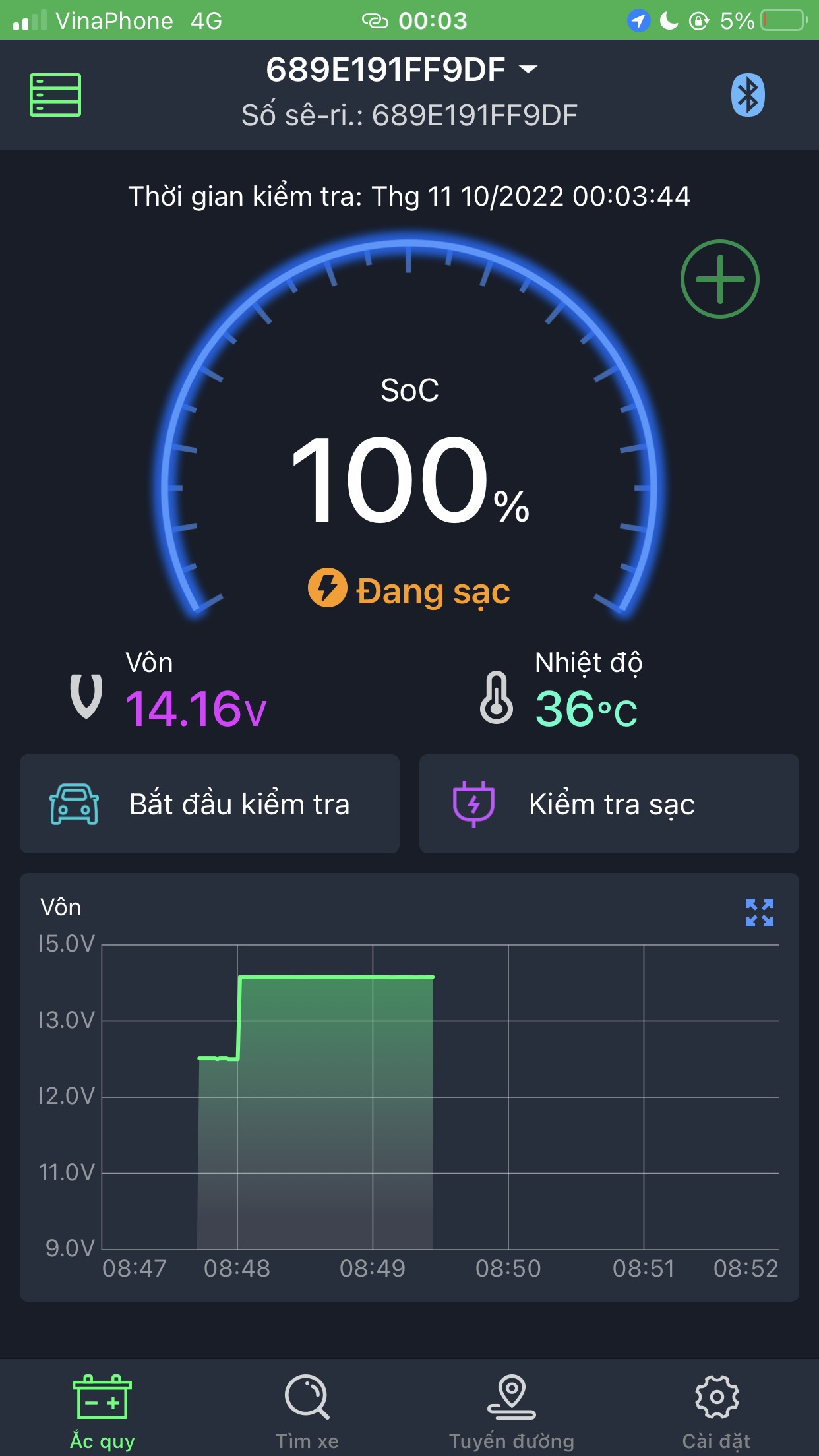Expand the 689E191FF9DF device dropdown
The height and width of the screenshot is (1456, 819).
click(401, 70)
